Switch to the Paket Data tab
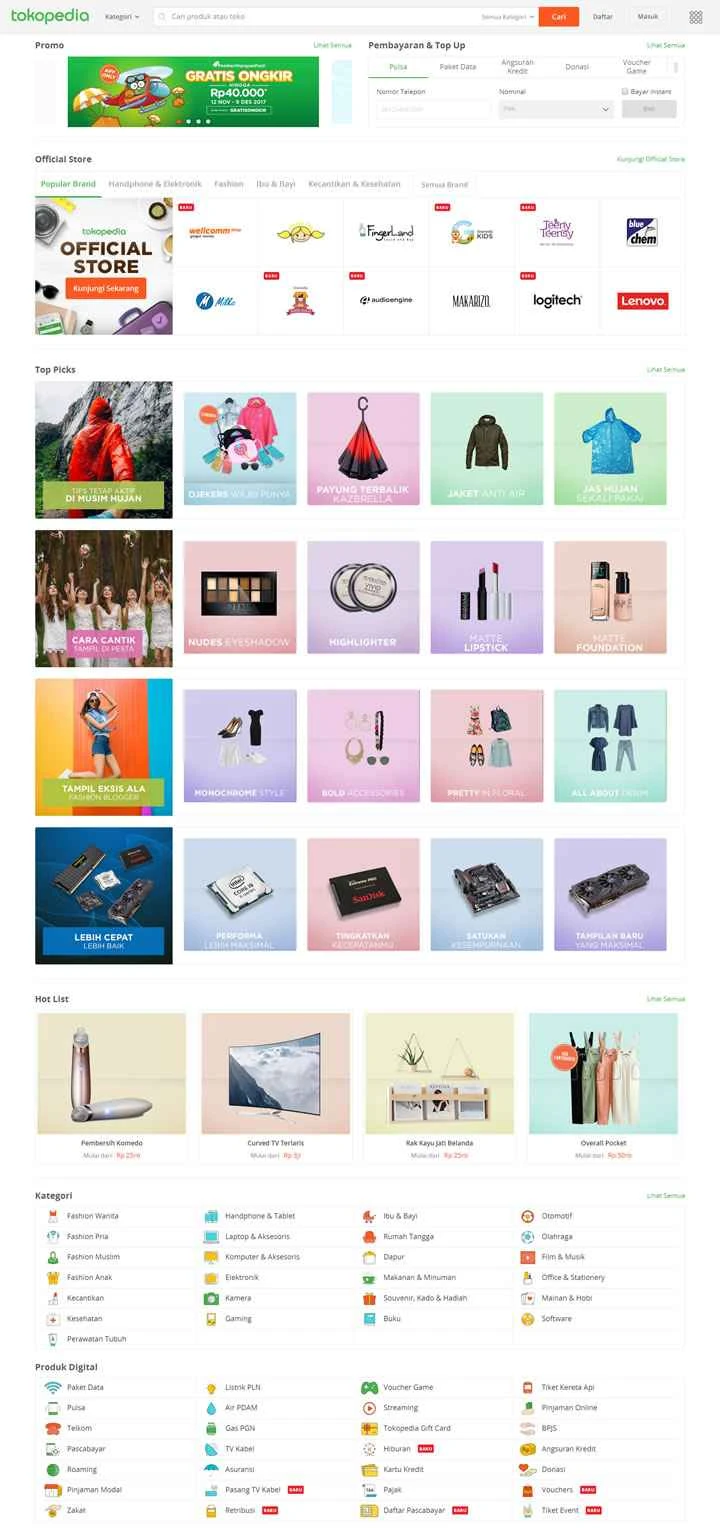This screenshot has height=1528, width=720. (458, 67)
